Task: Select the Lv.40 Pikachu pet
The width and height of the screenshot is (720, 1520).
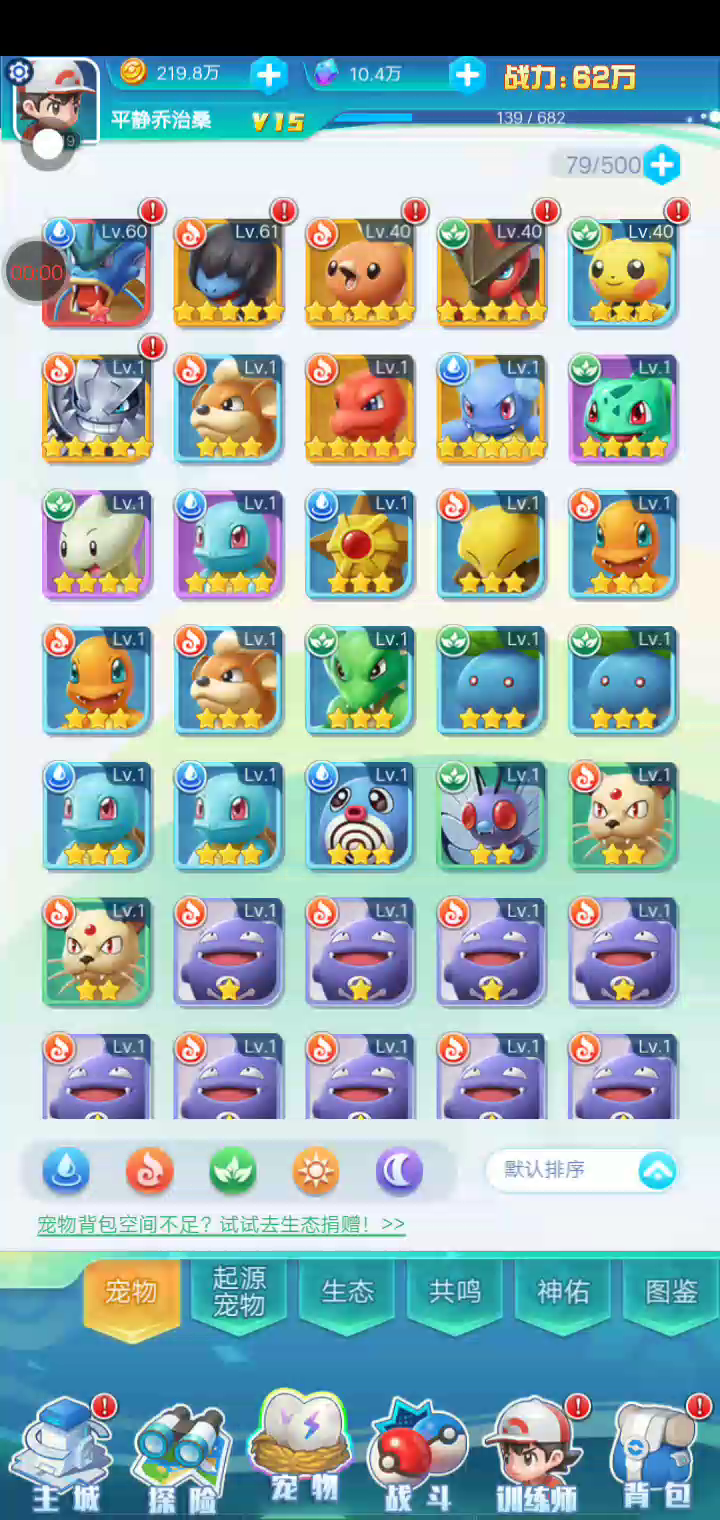Action: [623, 273]
